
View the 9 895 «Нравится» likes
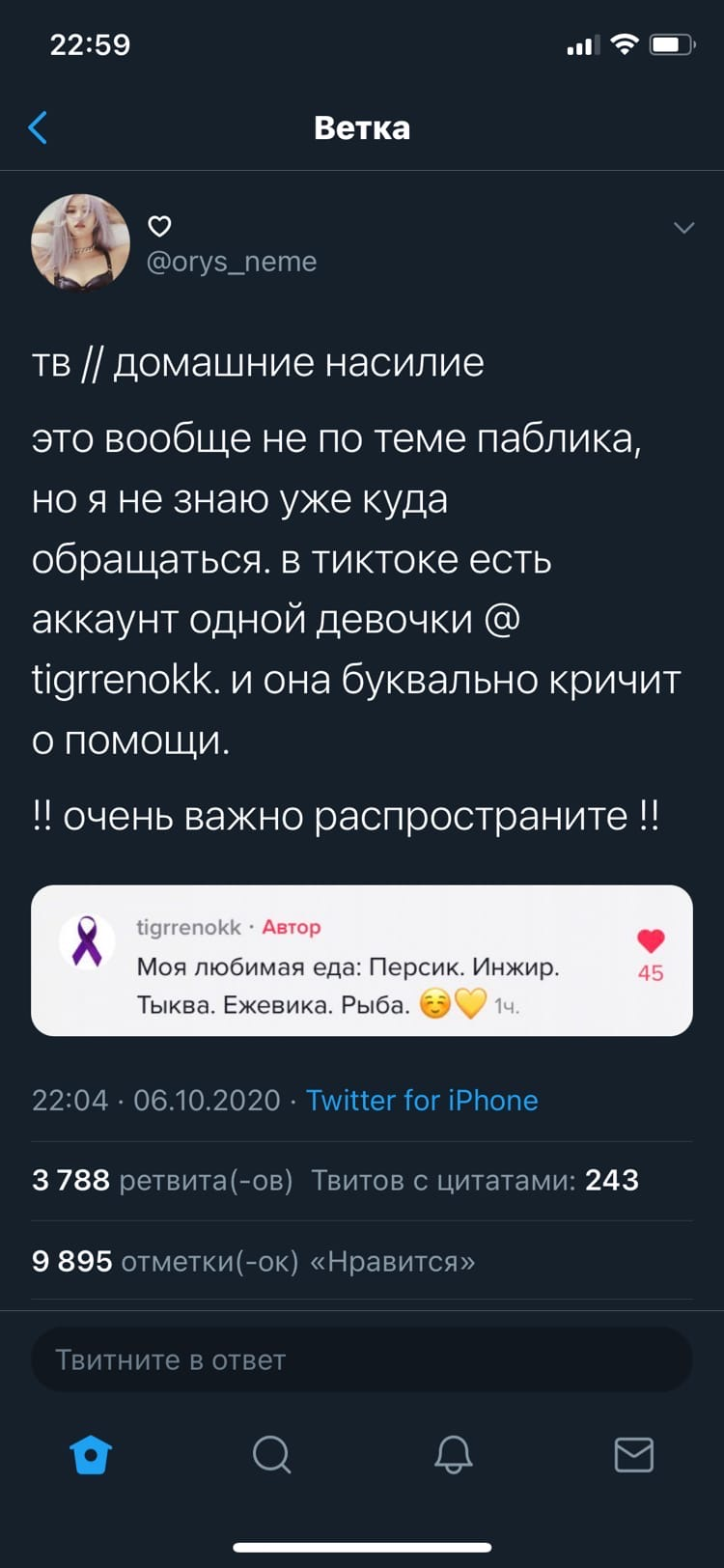(x=253, y=1261)
